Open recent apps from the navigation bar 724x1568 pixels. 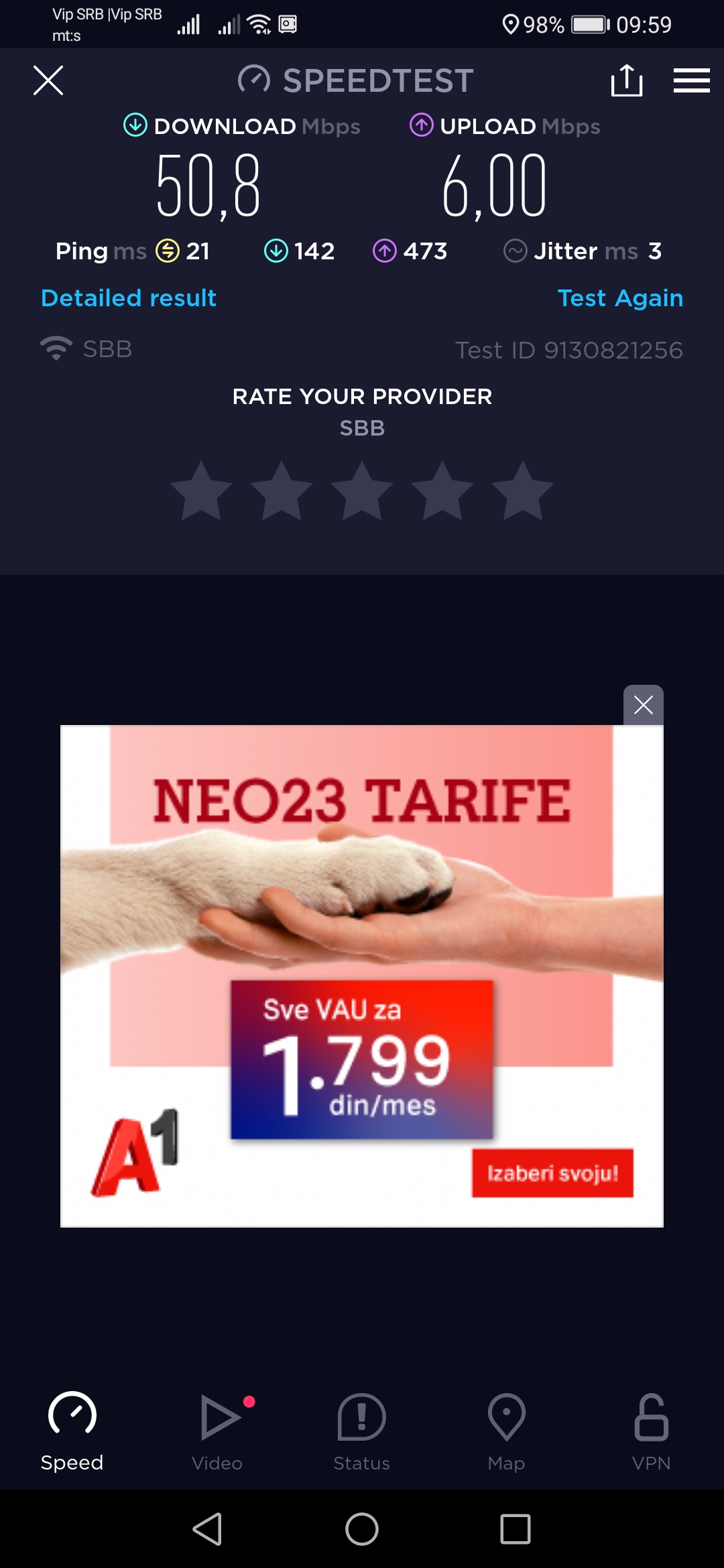coord(515,1529)
